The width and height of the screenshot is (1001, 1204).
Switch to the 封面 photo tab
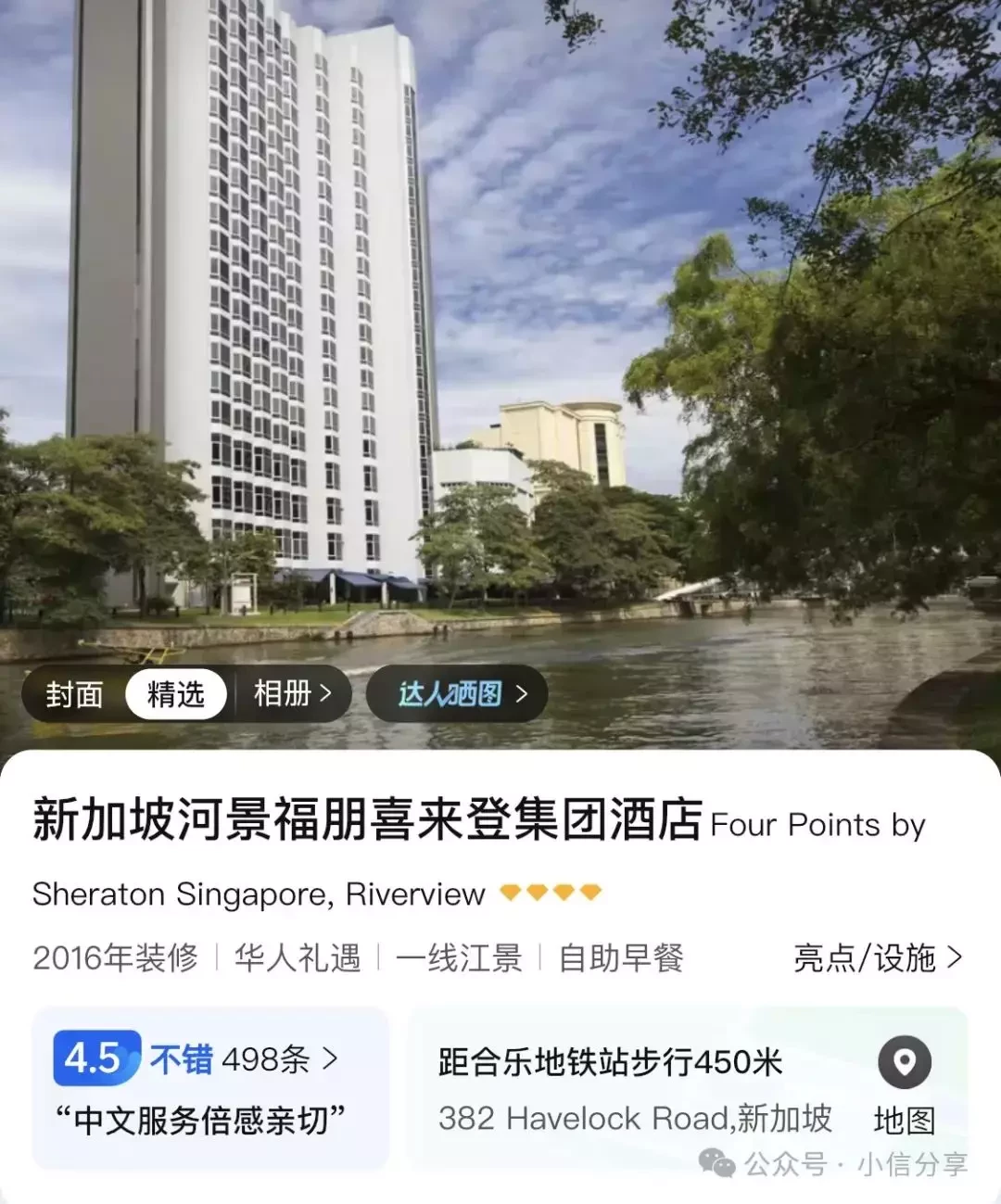pos(75,694)
